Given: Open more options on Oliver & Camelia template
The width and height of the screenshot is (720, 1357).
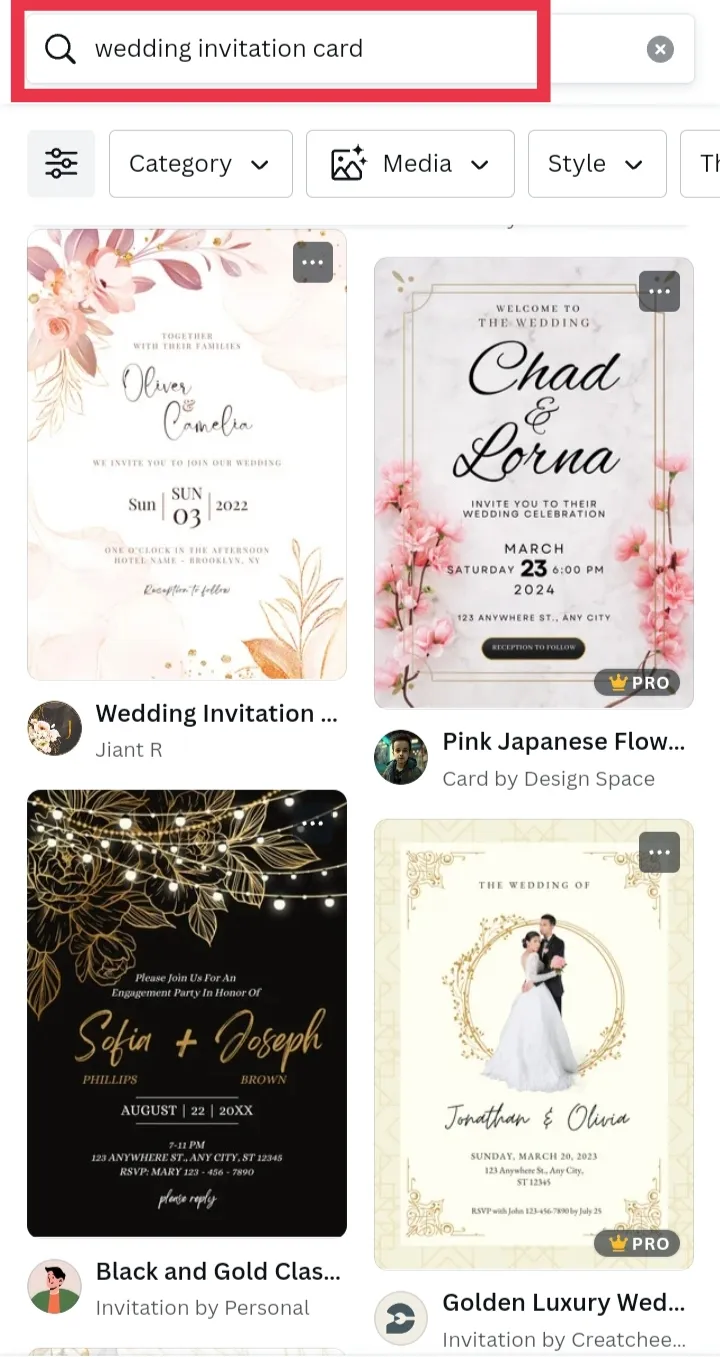Looking at the screenshot, I should [313, 263].
